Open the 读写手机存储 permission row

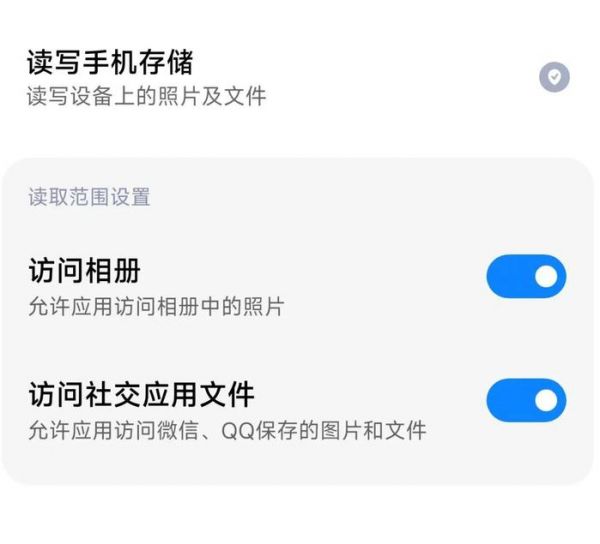(x=300, y=77)
